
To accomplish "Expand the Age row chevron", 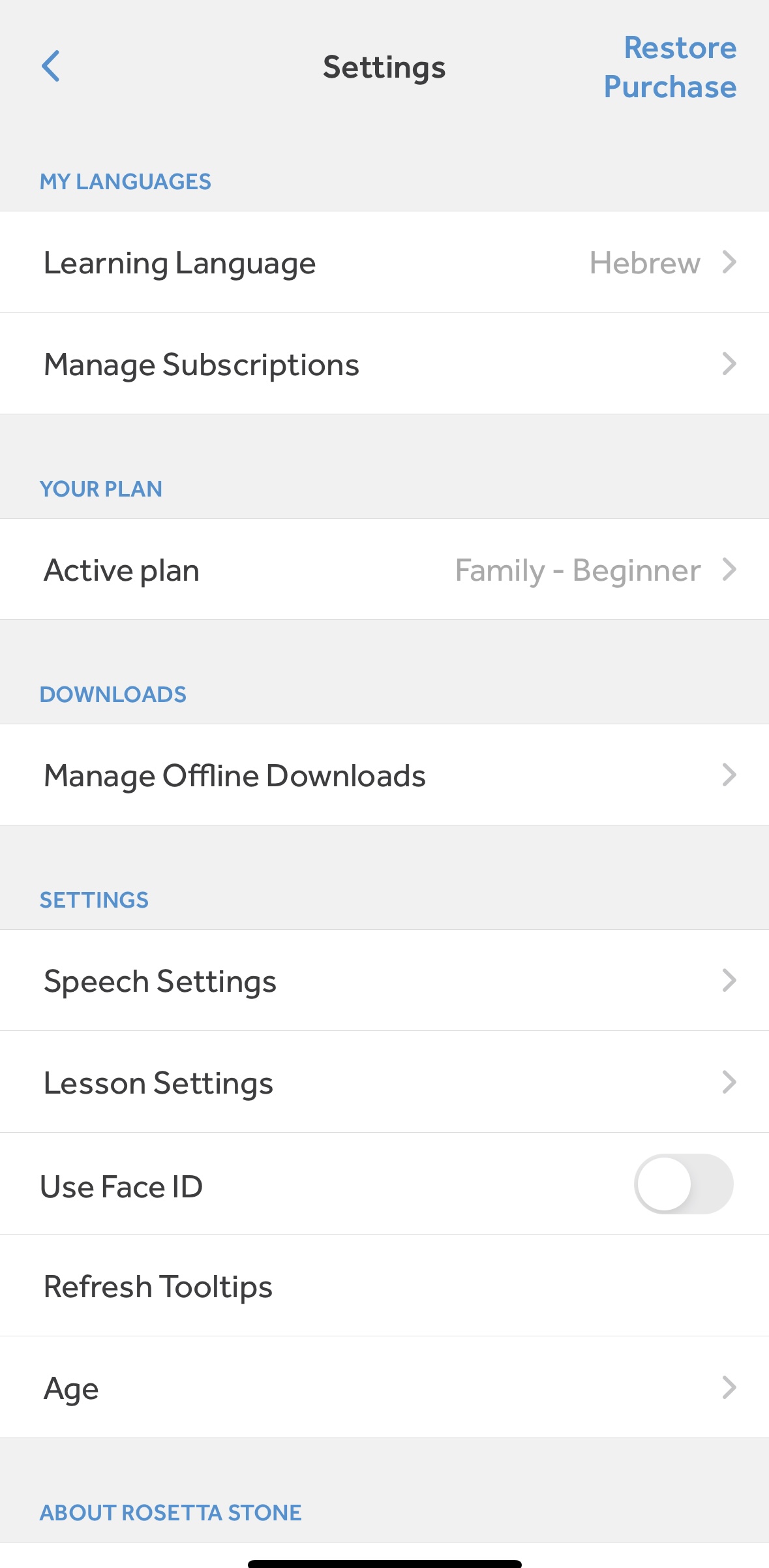I will click(x=729, y=1387).
